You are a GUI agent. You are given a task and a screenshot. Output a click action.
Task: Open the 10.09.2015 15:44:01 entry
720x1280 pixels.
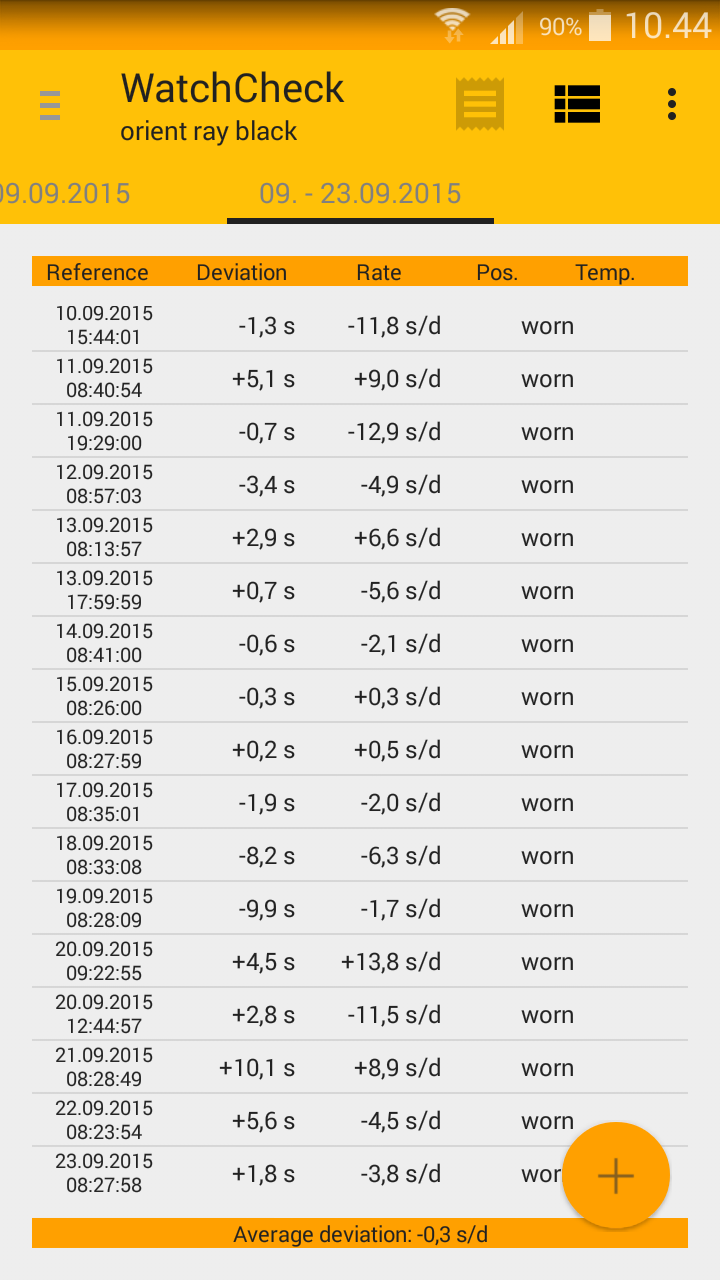coord(360,326)
